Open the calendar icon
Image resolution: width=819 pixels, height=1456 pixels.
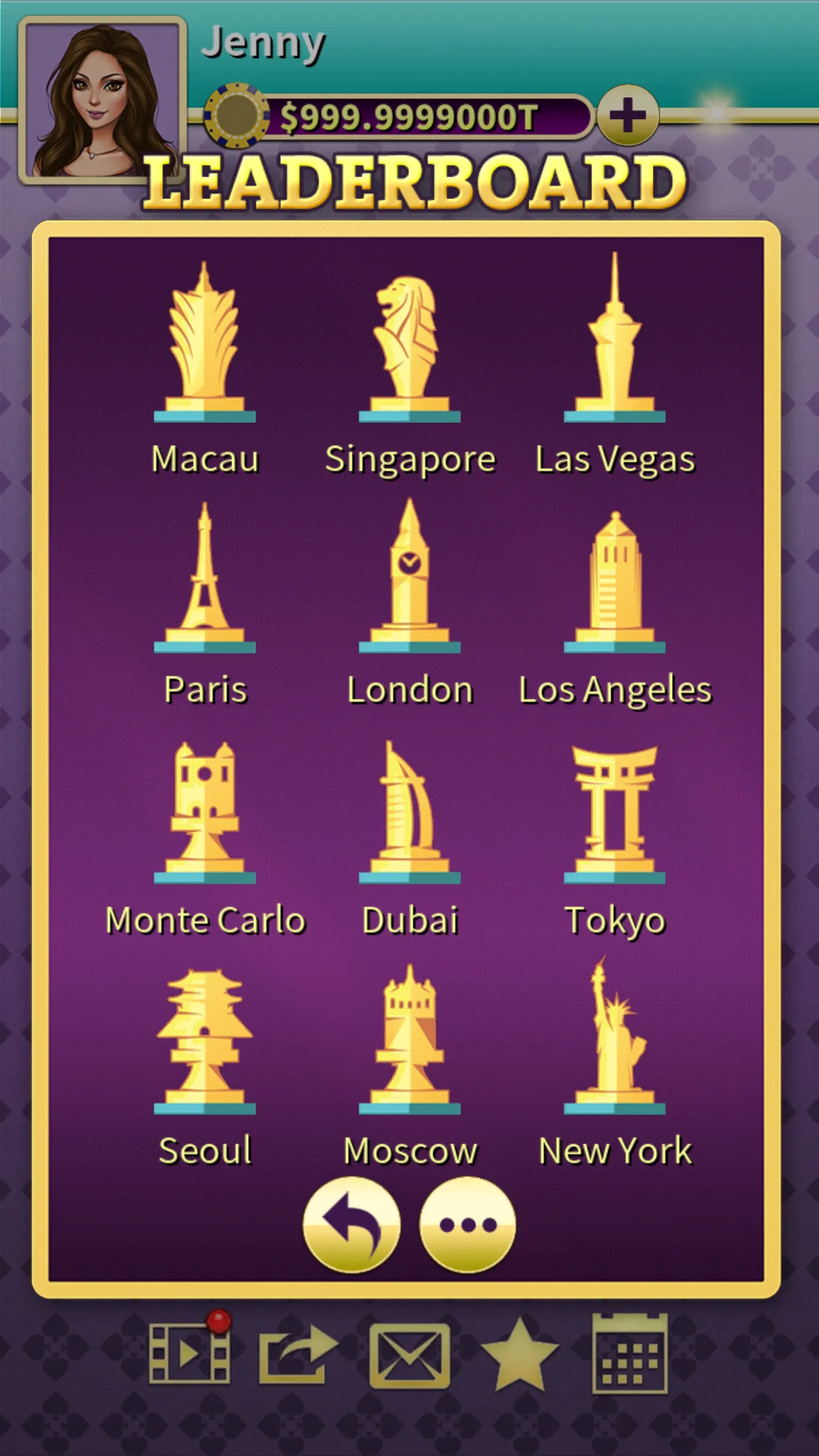click(x=630, y=1353)
